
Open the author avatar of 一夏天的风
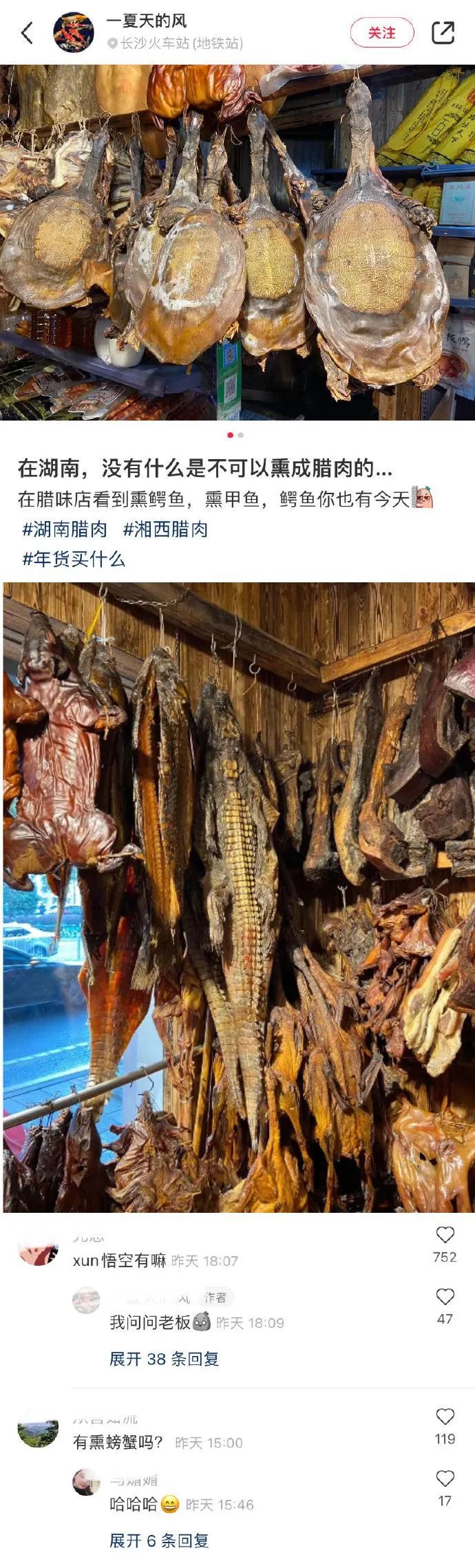point(74,32)
